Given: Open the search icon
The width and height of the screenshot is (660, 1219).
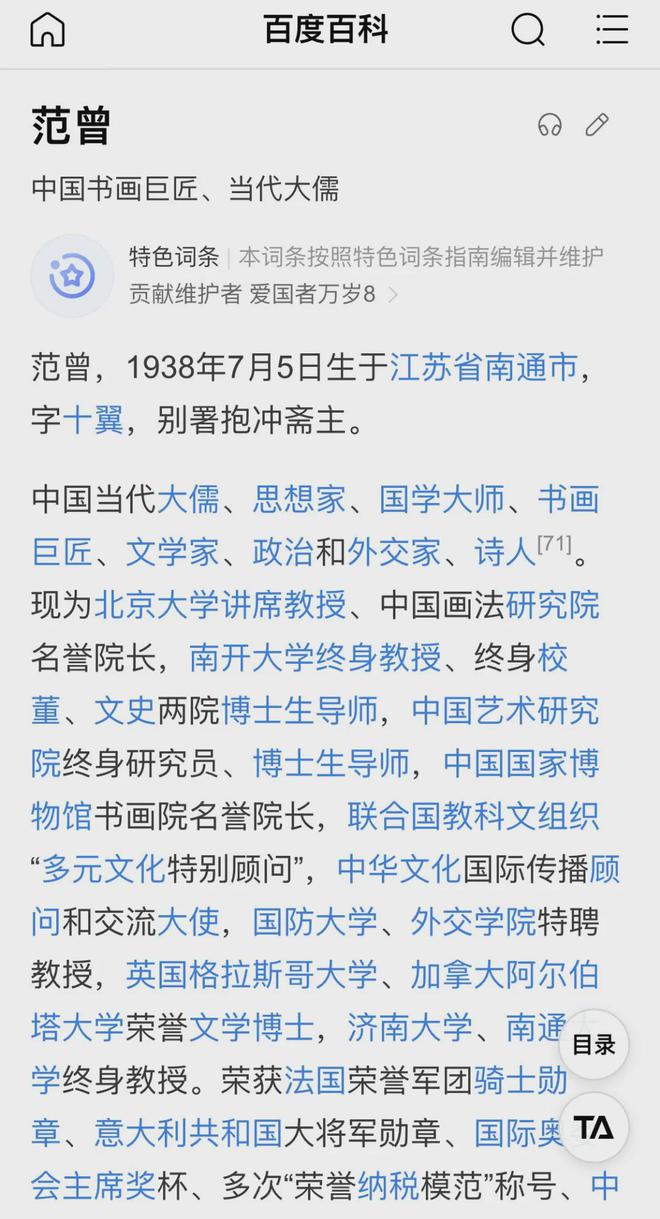Looking at the screenshot, I should [527, 30].
